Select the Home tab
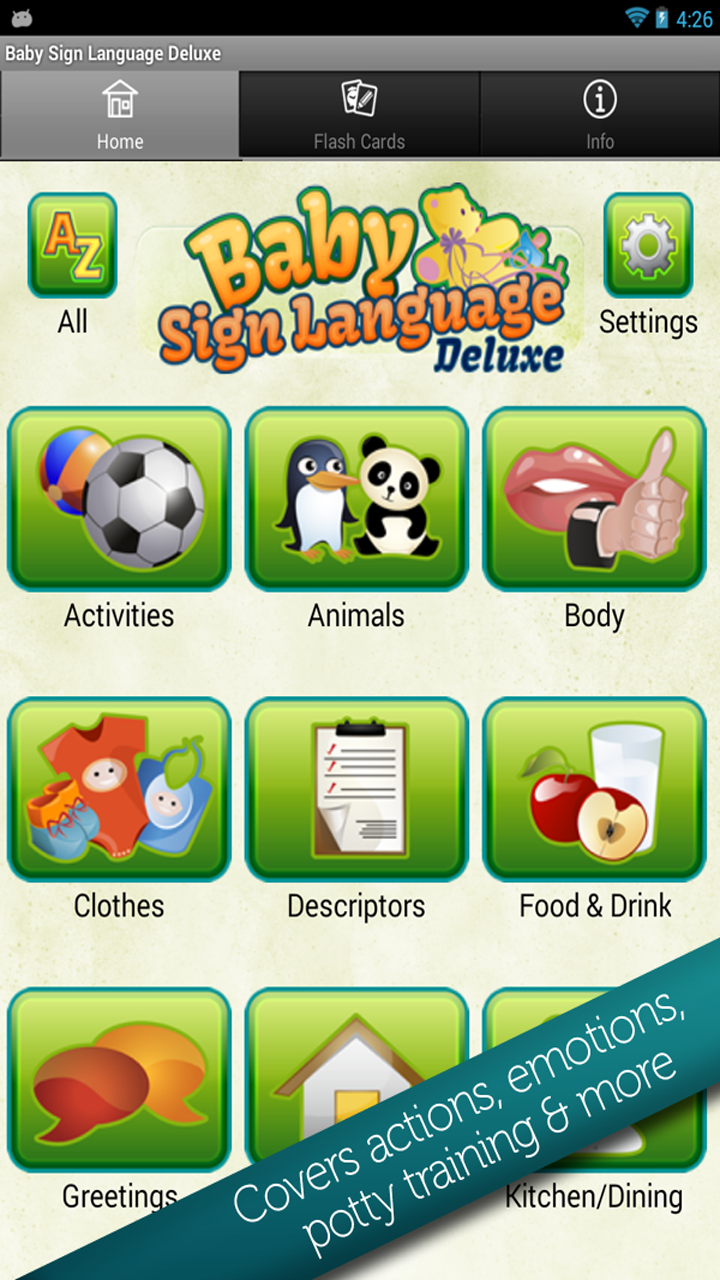Screen dimensions: 720x1280 [x=119, y=113]
